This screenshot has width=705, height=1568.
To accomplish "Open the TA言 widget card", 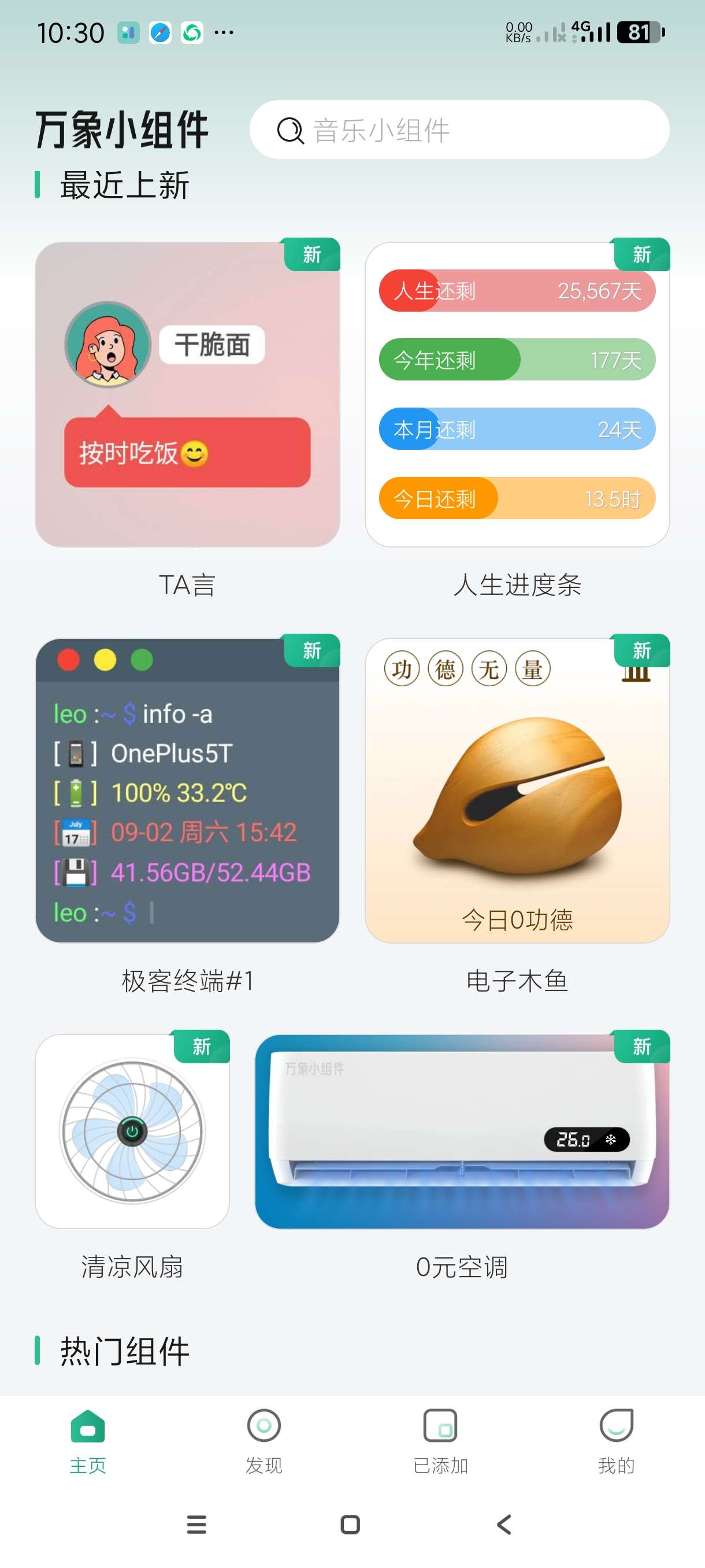I will pos(187,394).
